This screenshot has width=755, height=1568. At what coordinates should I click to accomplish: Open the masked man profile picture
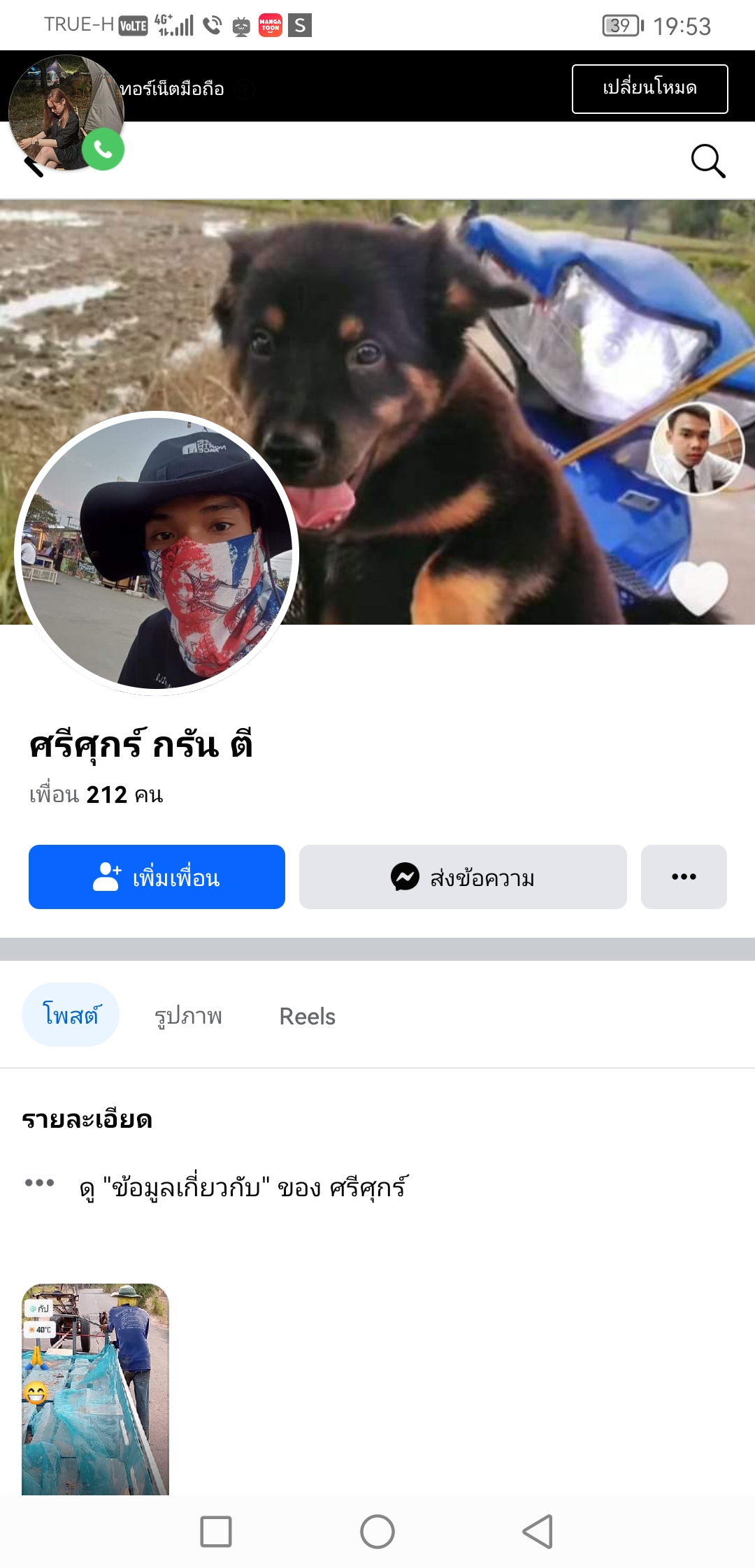(x=157, y=553)
